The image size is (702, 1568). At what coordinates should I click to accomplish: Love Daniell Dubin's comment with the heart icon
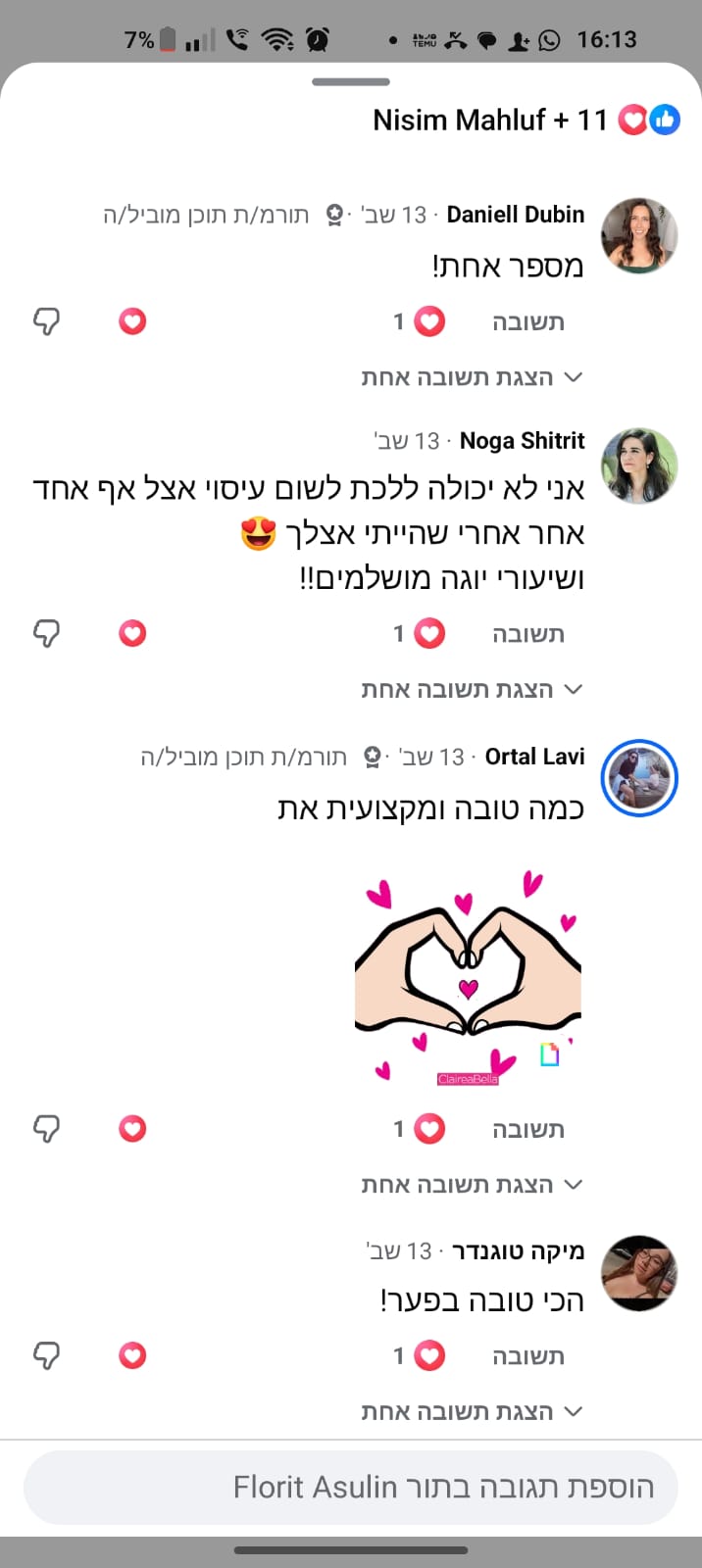(x=132, y=321)
